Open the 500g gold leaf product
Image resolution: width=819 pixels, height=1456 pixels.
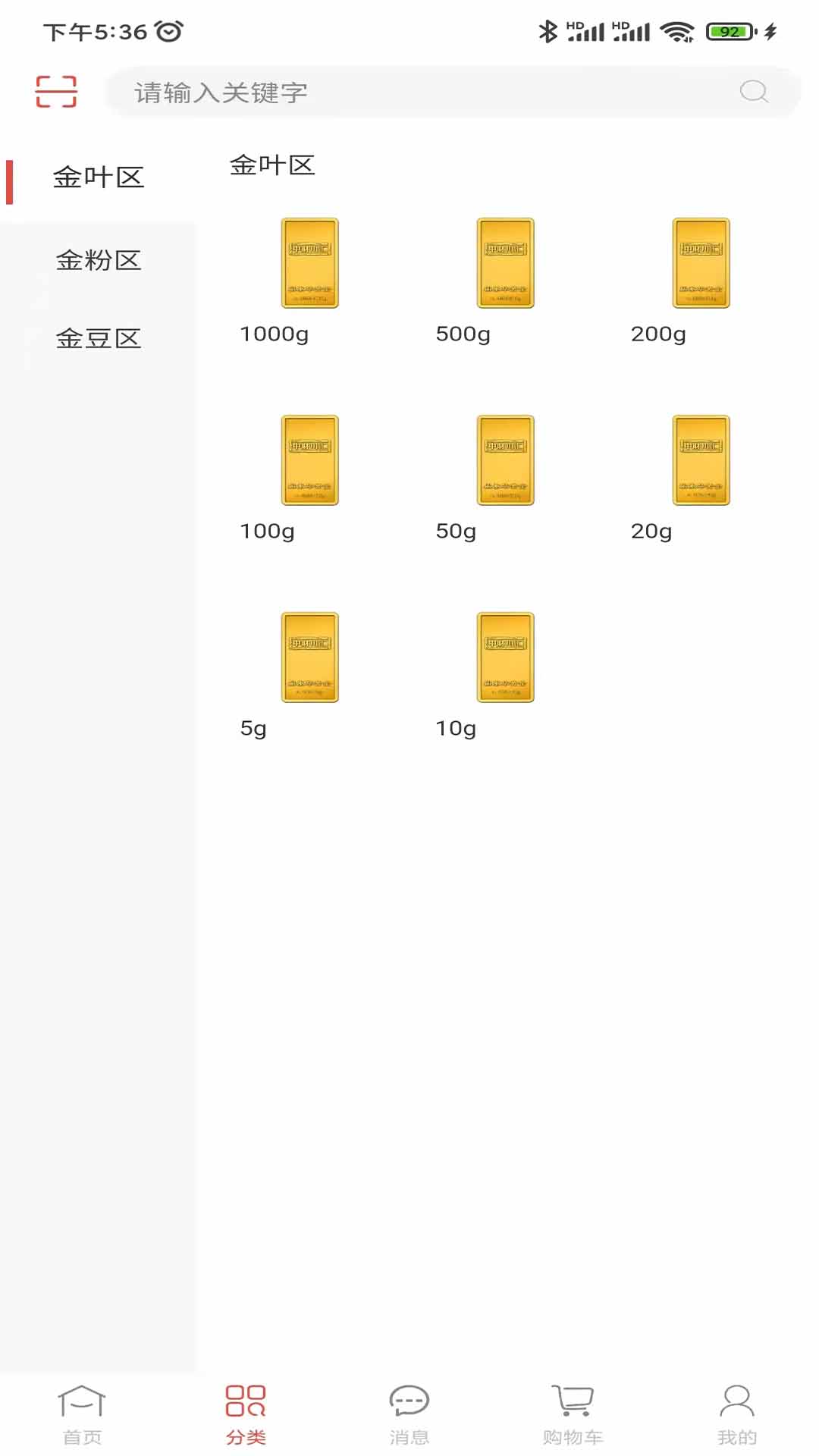[504, 263]
